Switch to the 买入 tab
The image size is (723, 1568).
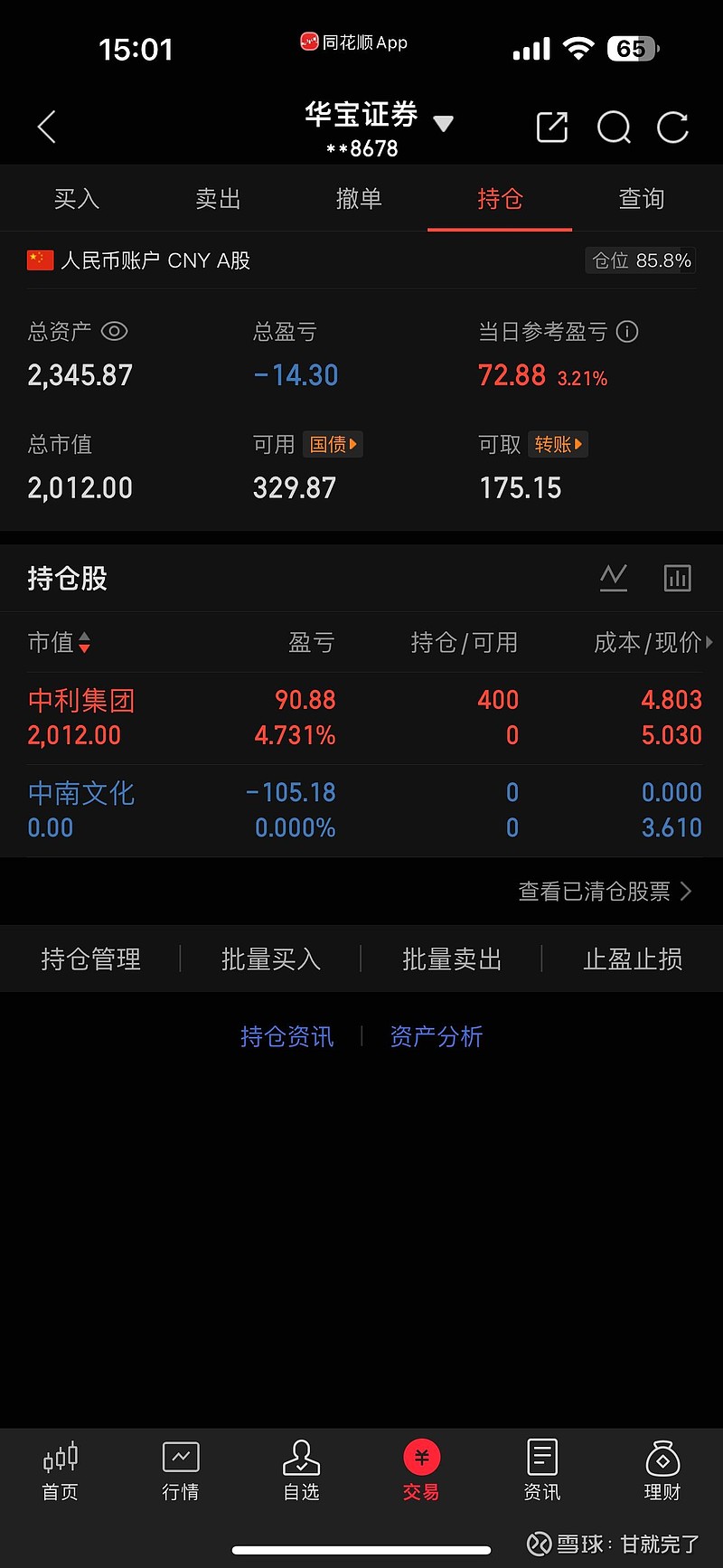77,199
